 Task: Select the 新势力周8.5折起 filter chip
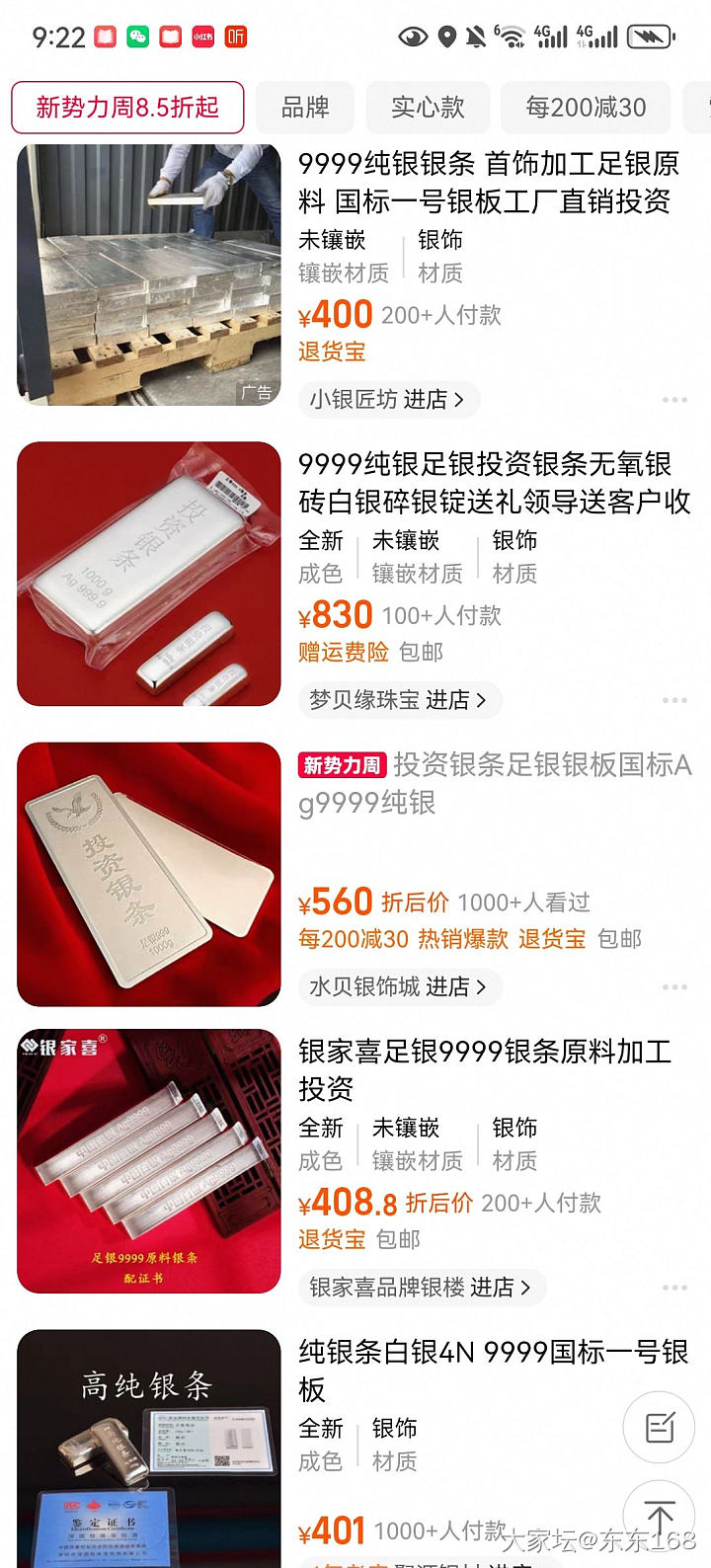coord(127,108)
